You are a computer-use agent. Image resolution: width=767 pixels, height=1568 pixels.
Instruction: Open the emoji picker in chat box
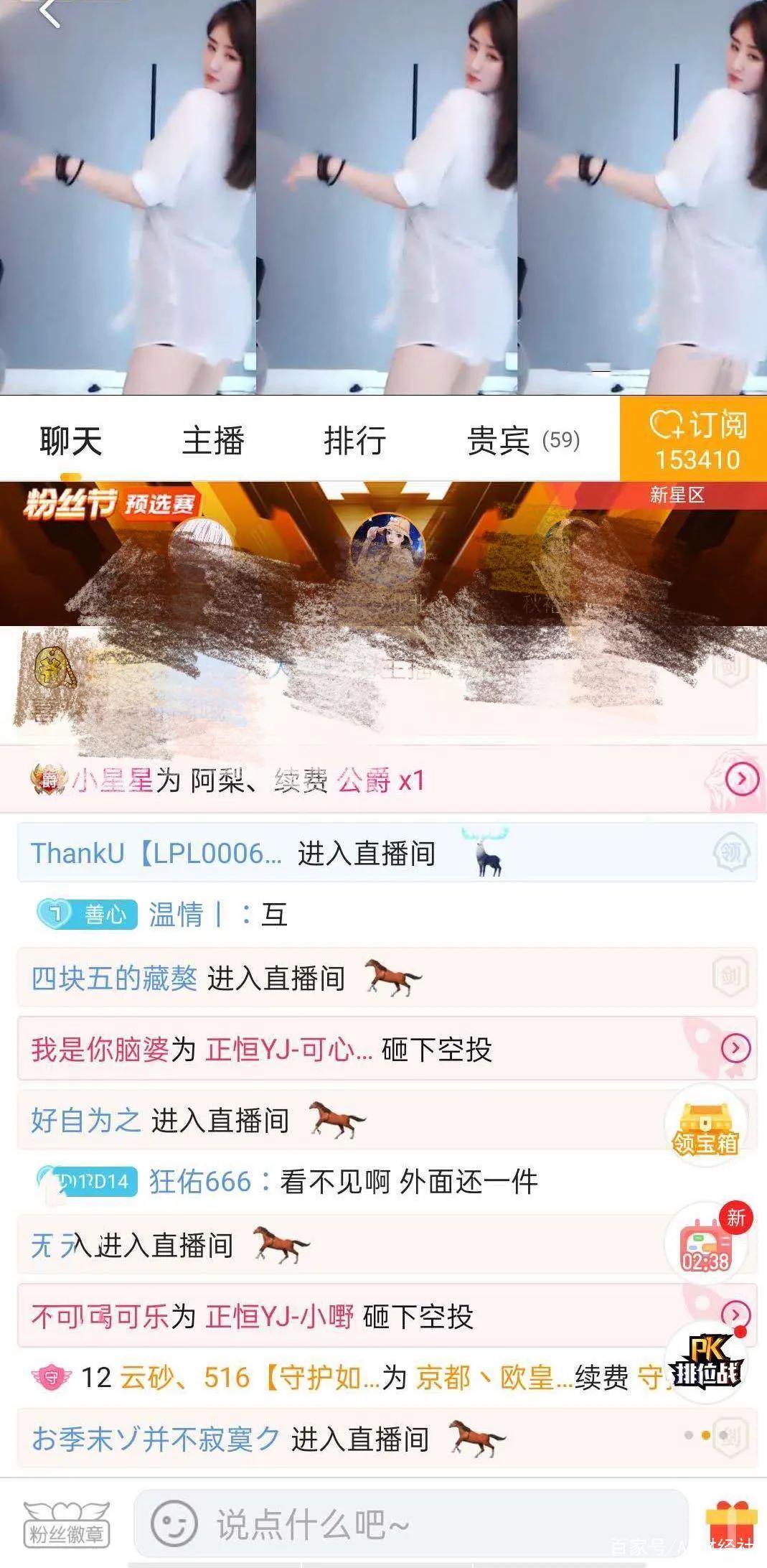point(174,1523)
